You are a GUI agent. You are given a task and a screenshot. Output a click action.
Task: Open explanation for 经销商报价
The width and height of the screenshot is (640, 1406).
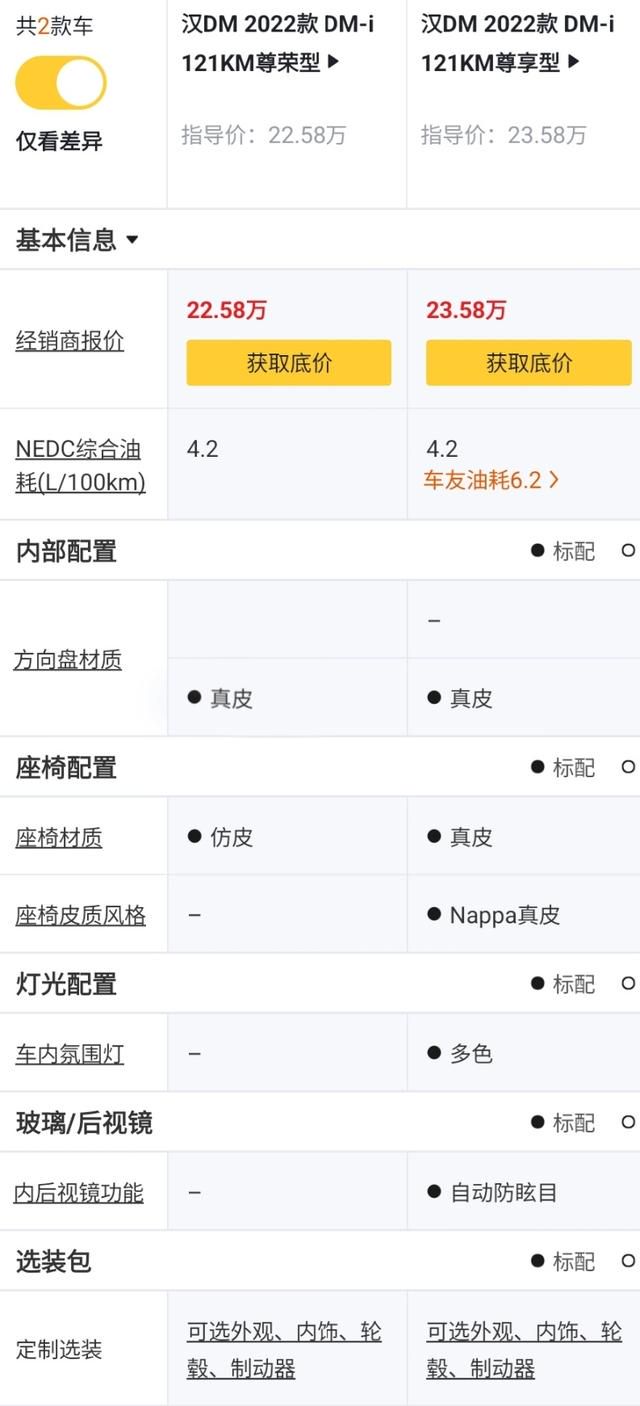(70, 340)
